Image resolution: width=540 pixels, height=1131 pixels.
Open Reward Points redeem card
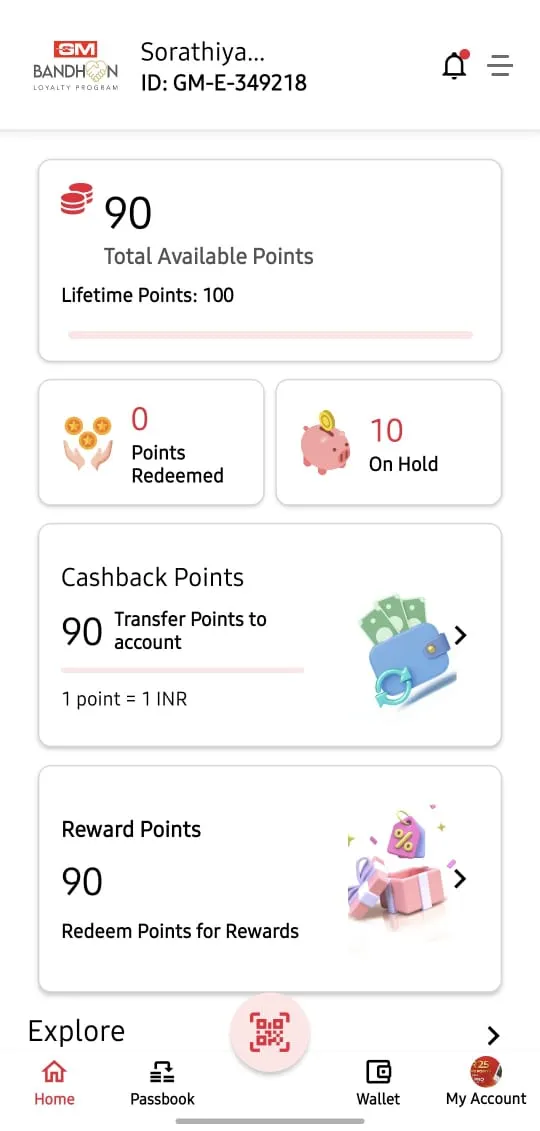tap(270, 879)
